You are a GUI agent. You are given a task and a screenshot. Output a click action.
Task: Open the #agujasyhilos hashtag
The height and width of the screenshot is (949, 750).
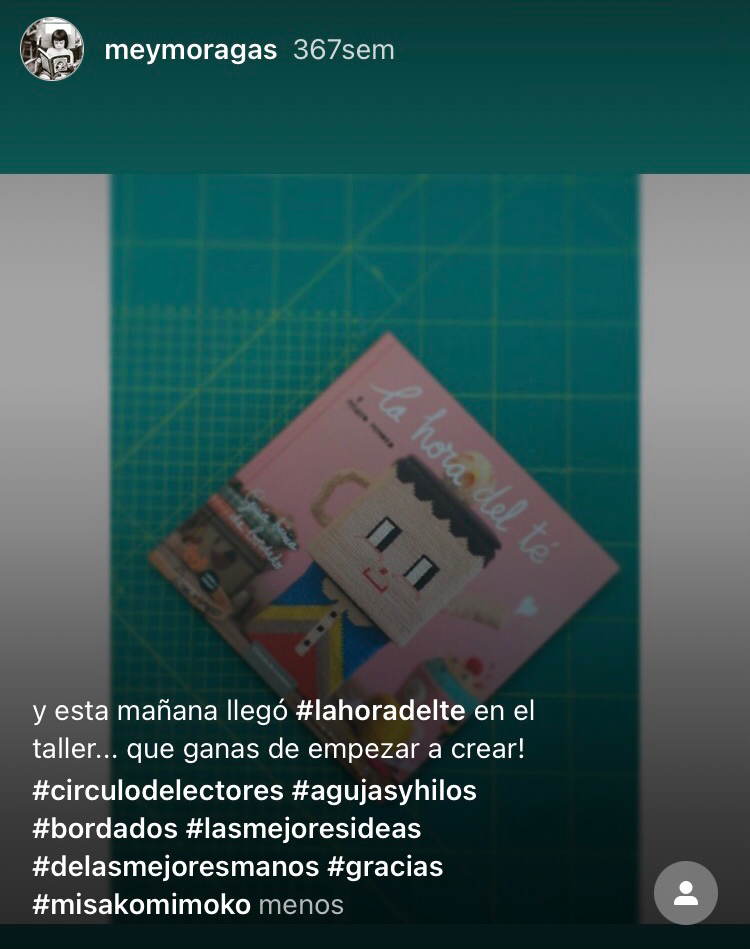point(385,790)
